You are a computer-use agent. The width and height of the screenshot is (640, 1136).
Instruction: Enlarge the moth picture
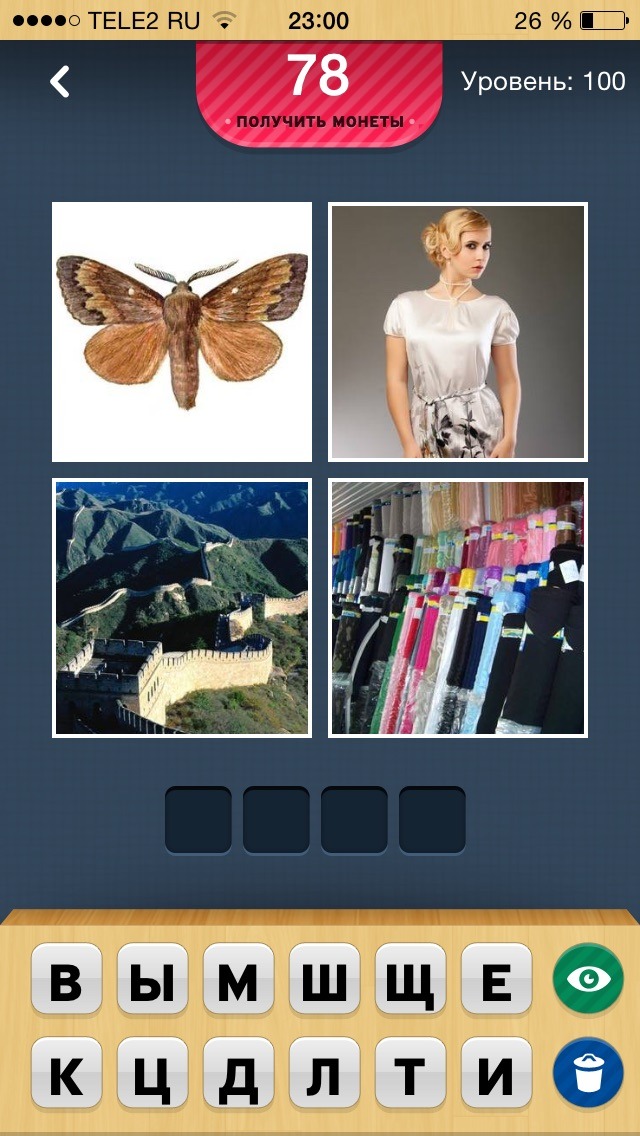[182, 332]
